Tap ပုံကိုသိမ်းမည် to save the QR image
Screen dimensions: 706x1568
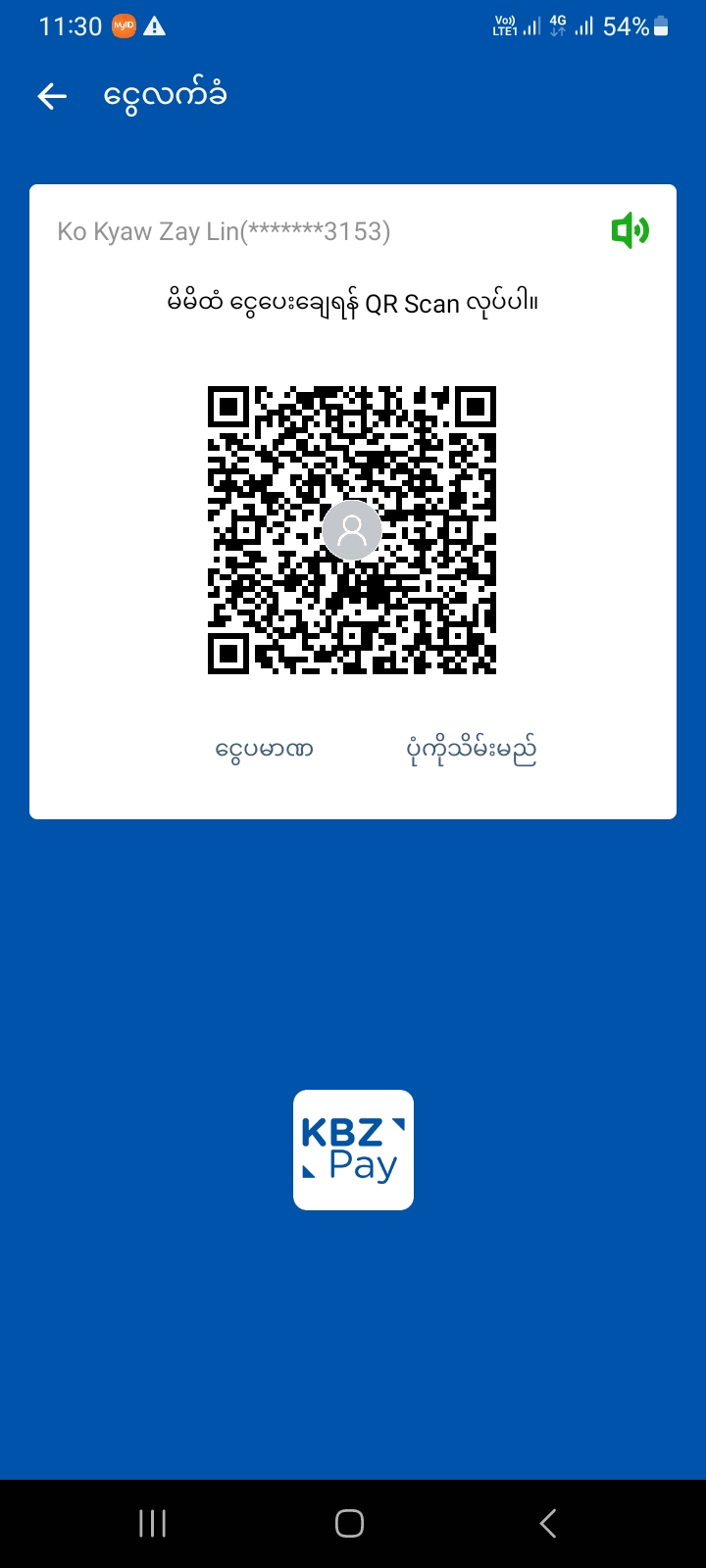point(472,751)
